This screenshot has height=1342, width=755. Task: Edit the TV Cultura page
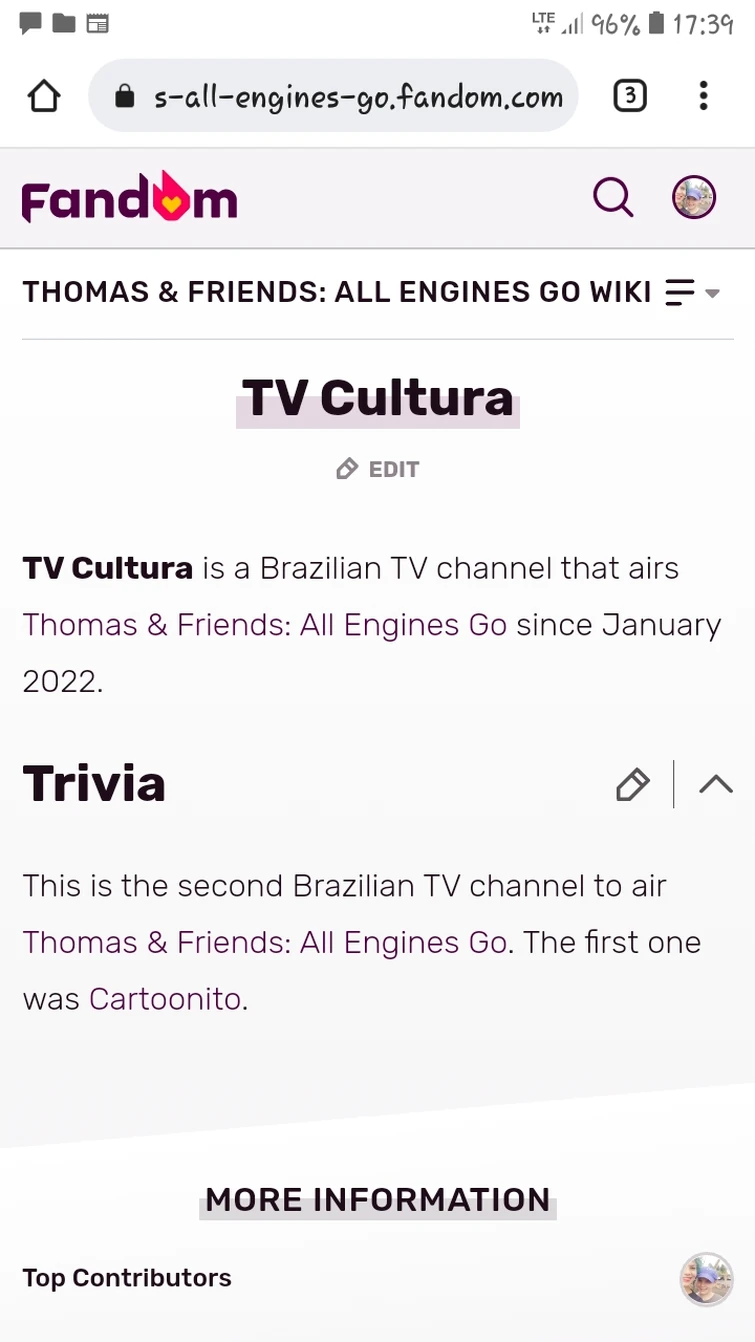pos(378,469)
